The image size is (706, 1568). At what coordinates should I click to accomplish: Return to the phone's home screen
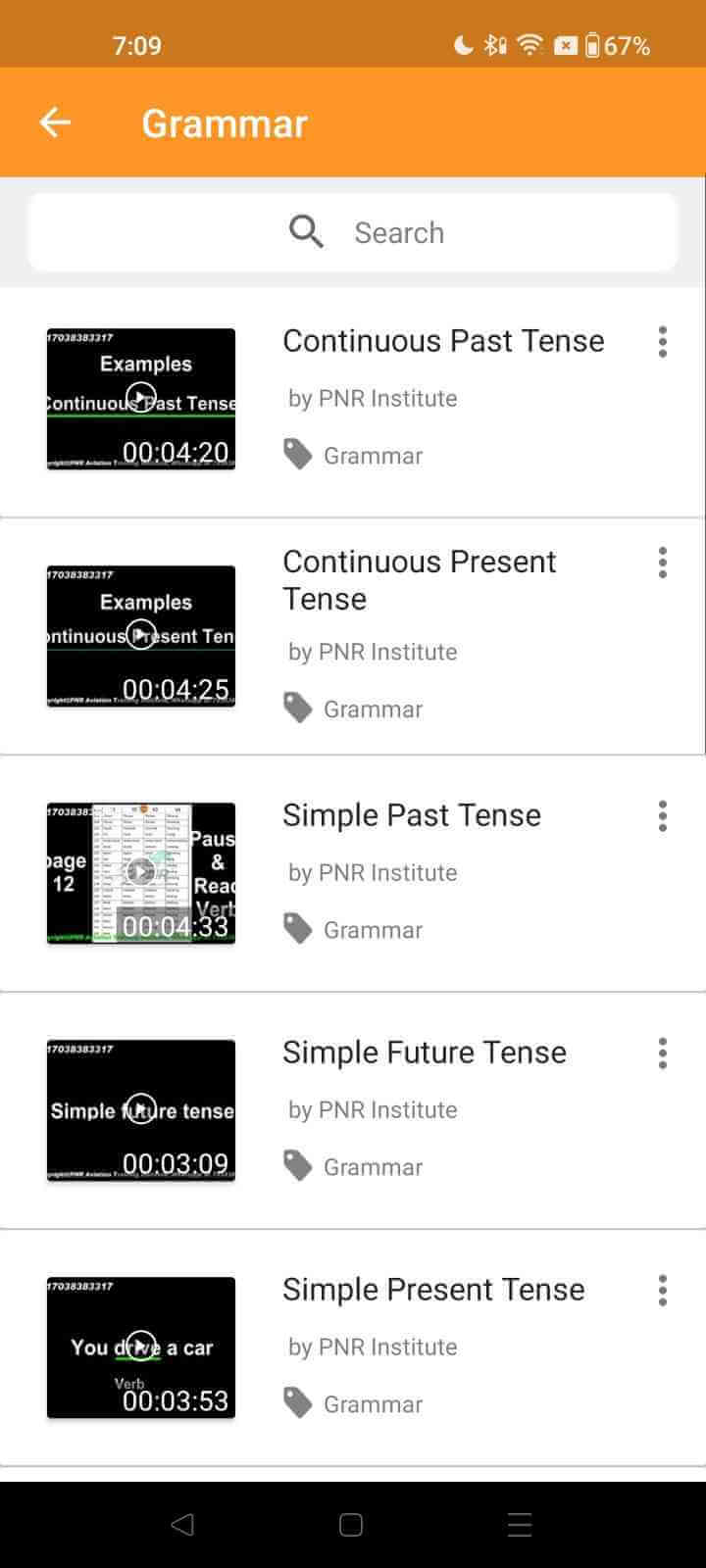351,1524
